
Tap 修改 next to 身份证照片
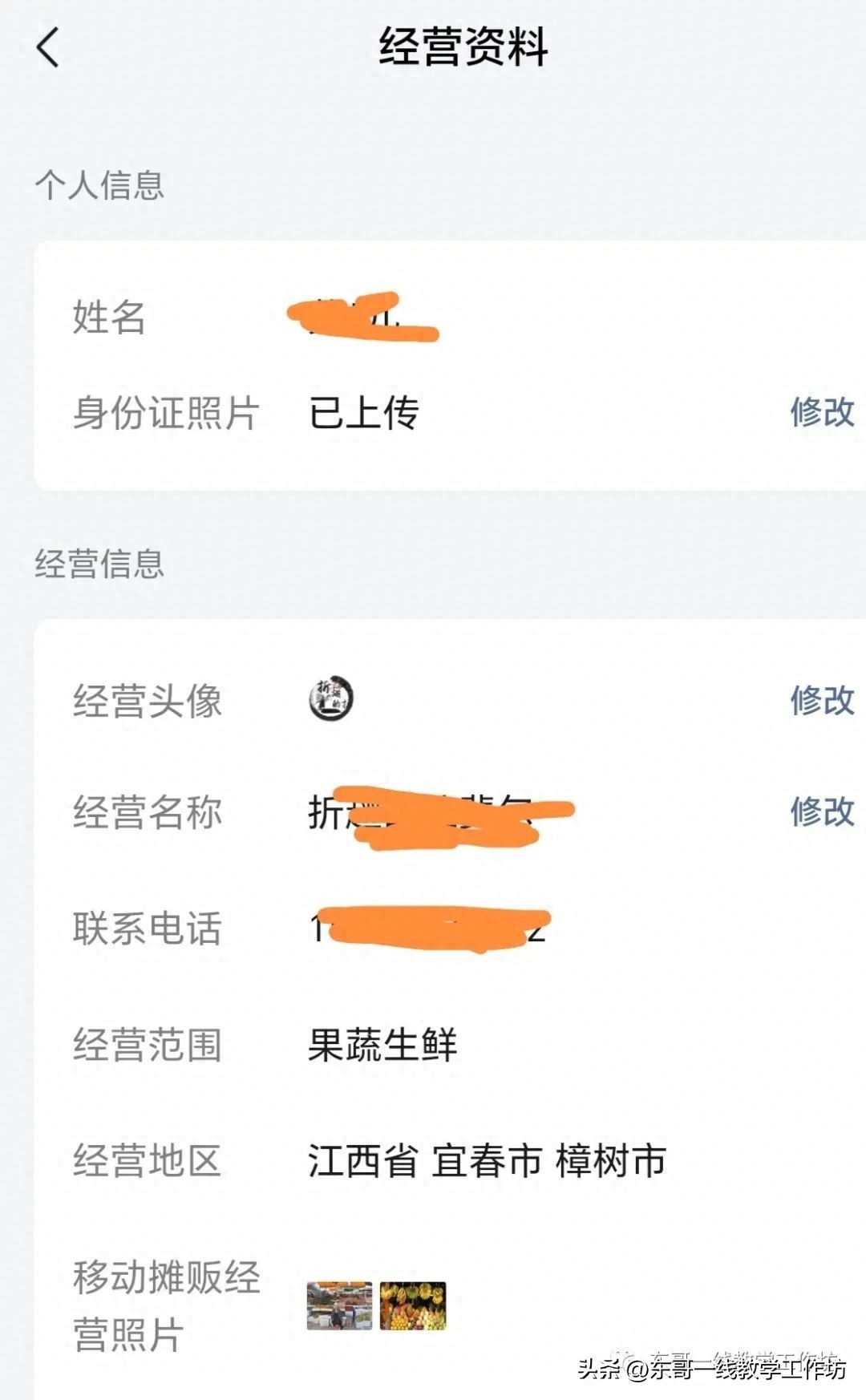(822, 412)
